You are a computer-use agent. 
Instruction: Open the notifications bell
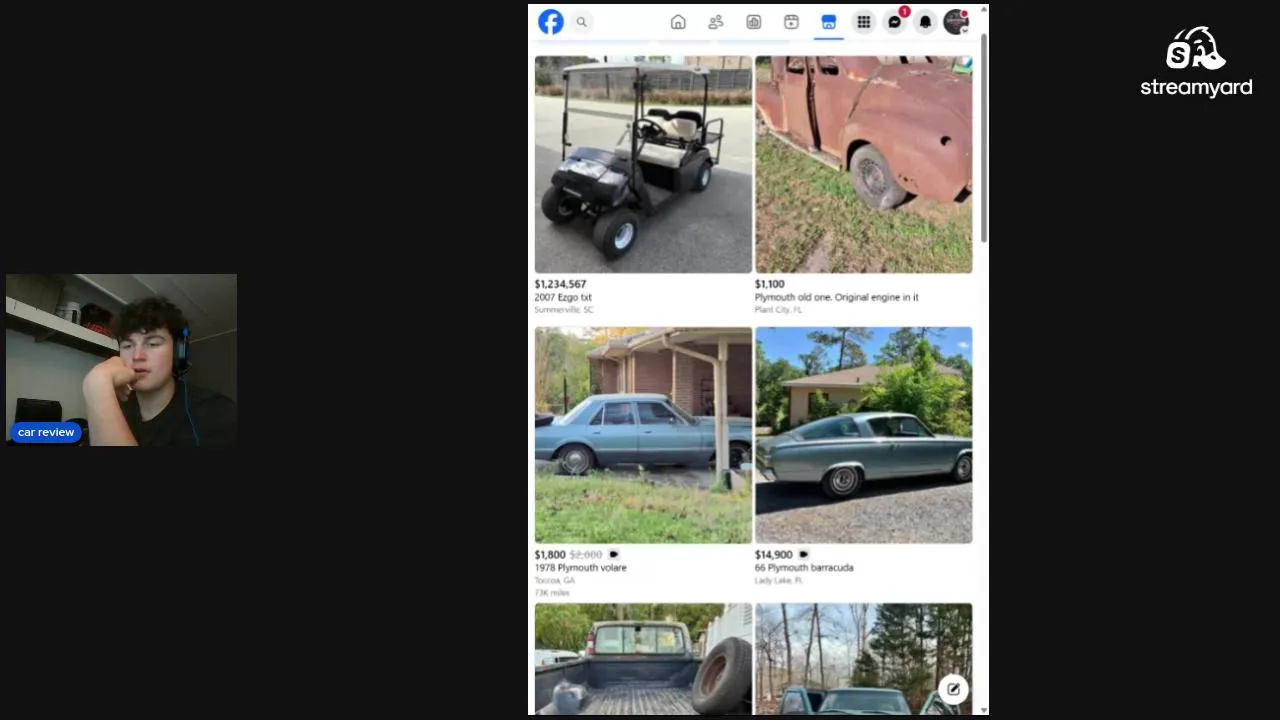926,22
